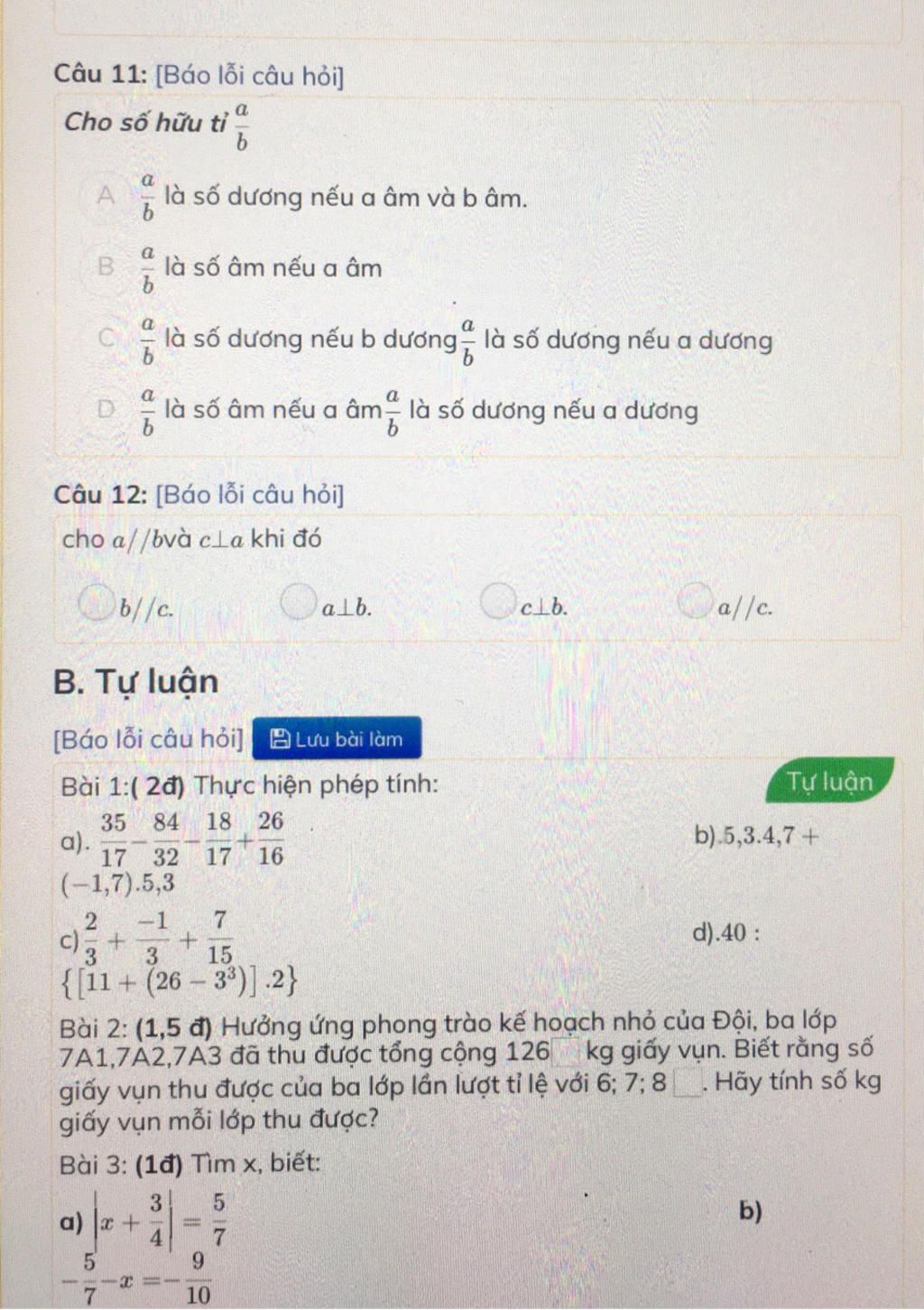Choose option B for Câu 11
The width and height of the screenshot is (924, 1310).
click(107, 267)
